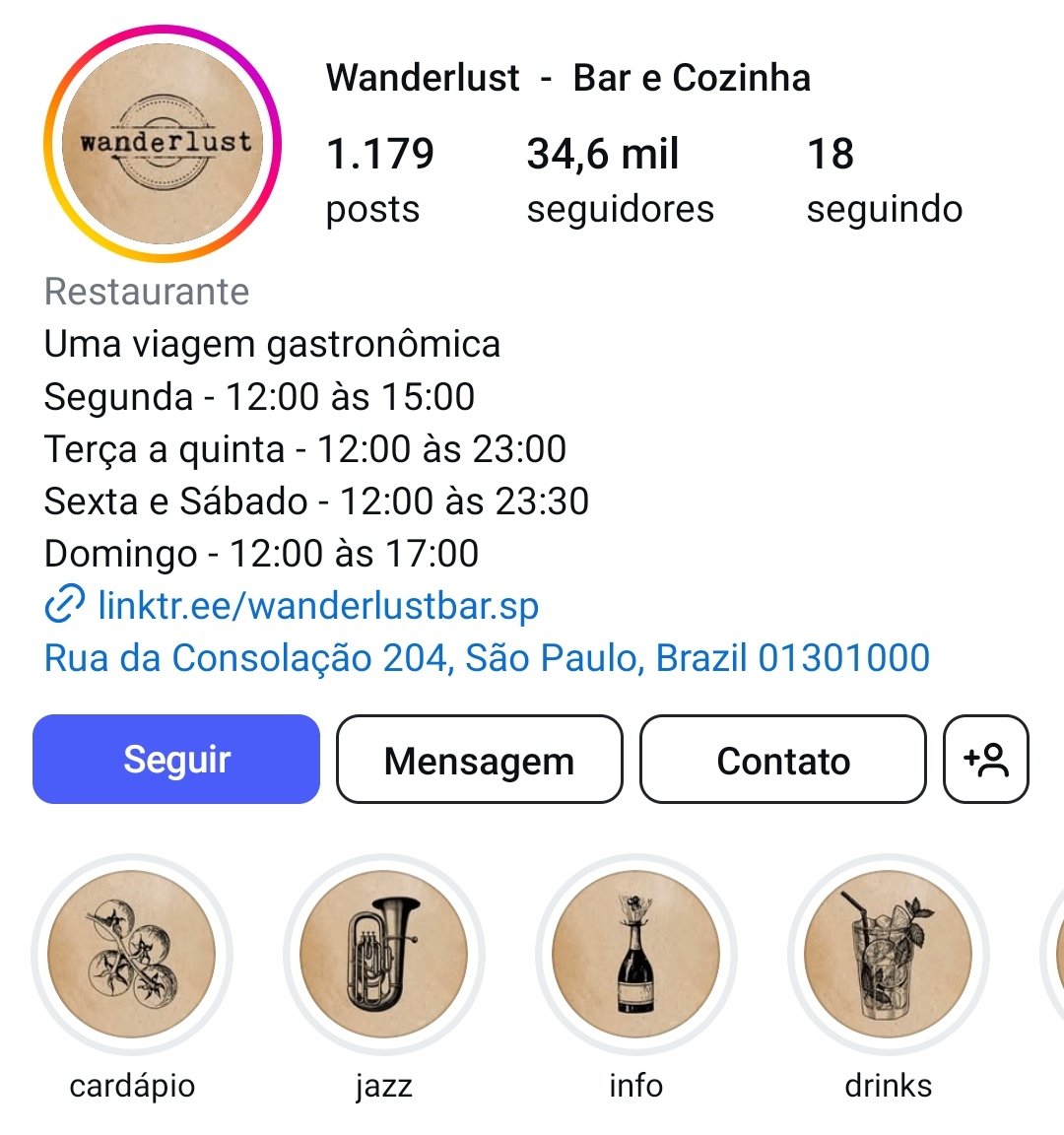Follow the account with Seguir
The width and height of the screenshot is (1064, 1135).
coord(176,760)
